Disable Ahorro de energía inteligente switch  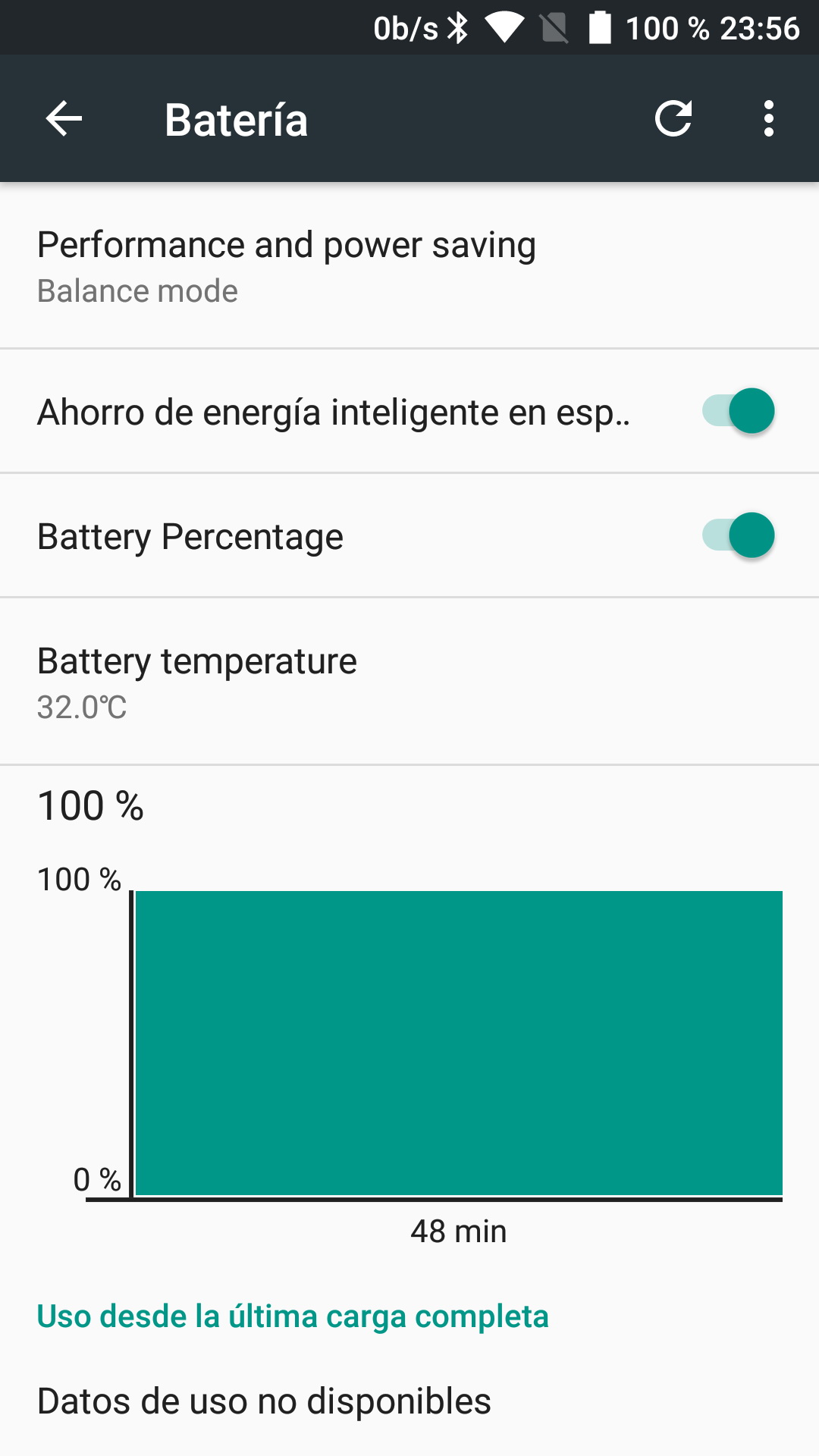738,411
